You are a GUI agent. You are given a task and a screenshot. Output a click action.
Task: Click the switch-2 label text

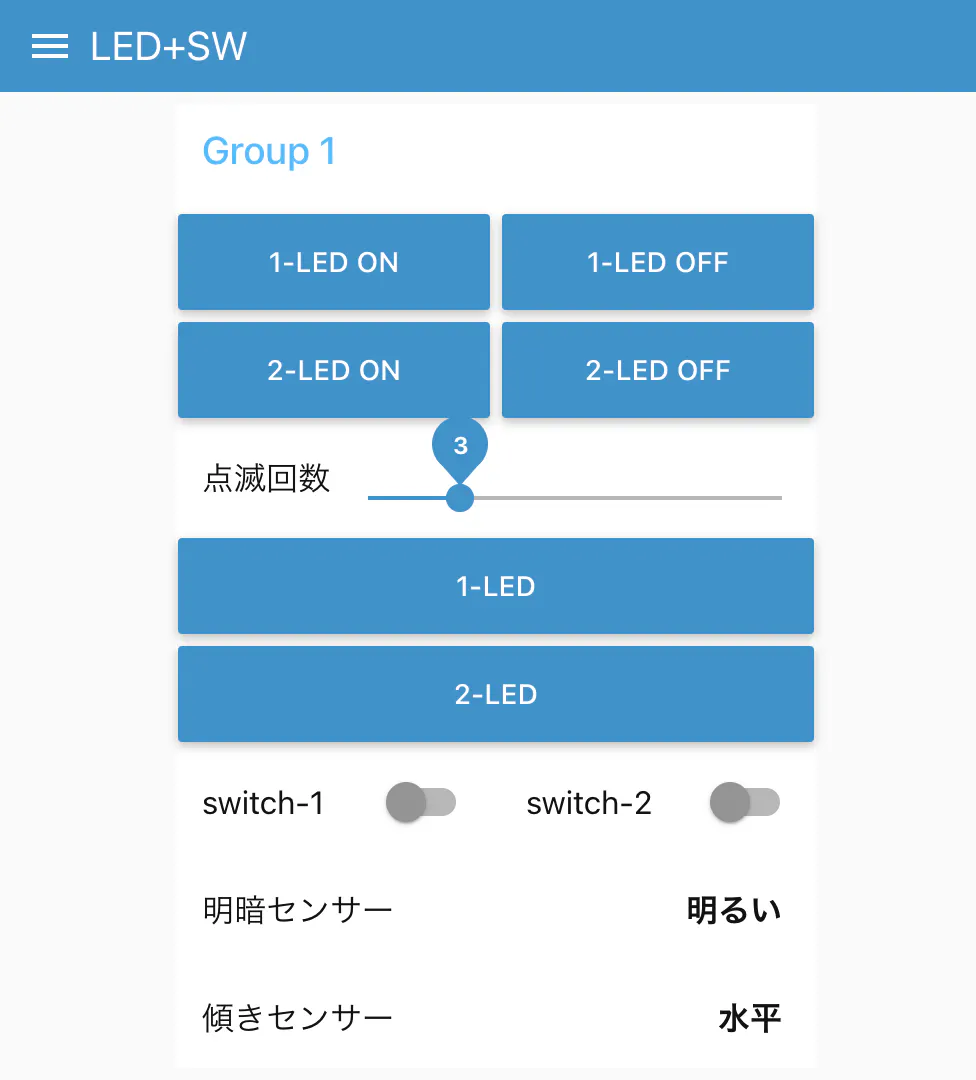tap(589, 802)
